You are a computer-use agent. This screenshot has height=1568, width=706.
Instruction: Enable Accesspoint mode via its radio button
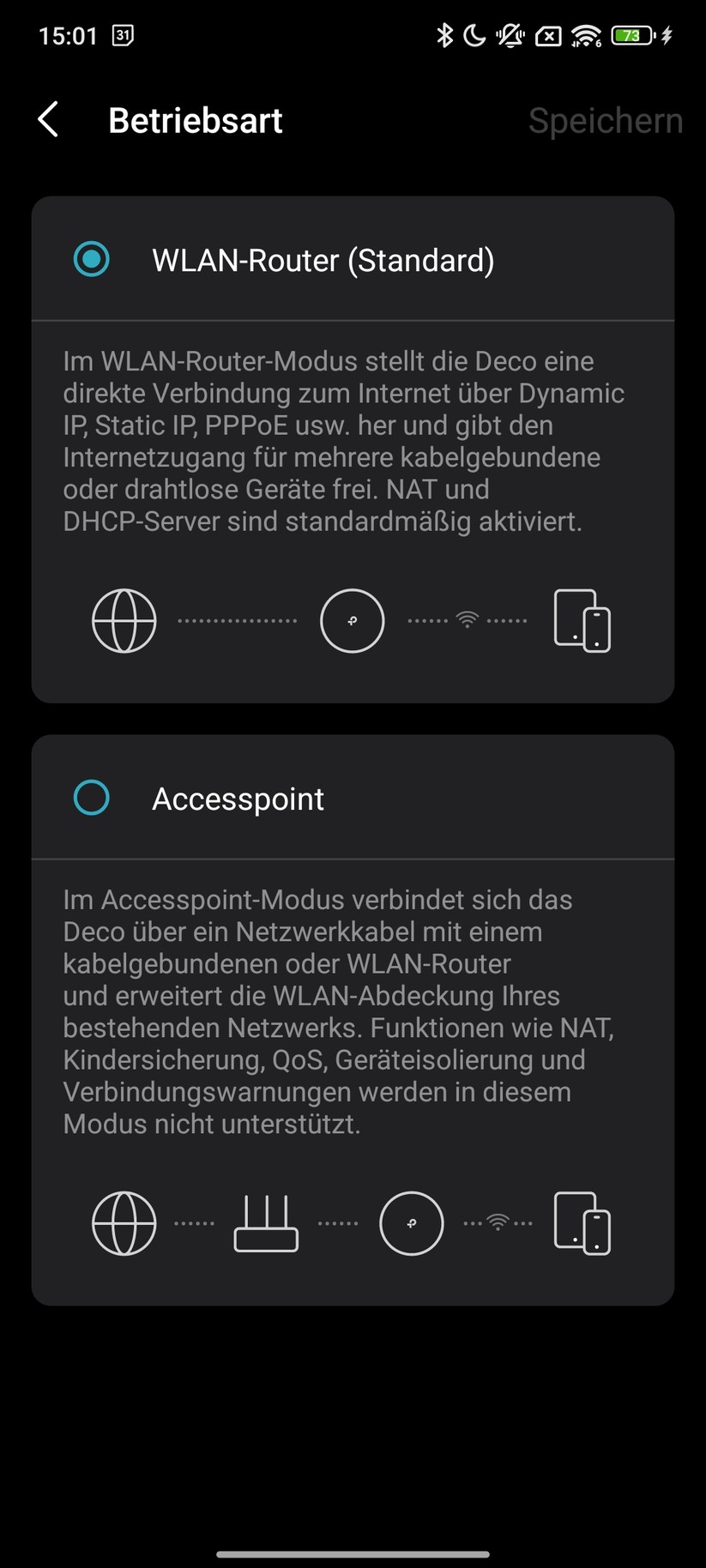[x=92, y=798]
